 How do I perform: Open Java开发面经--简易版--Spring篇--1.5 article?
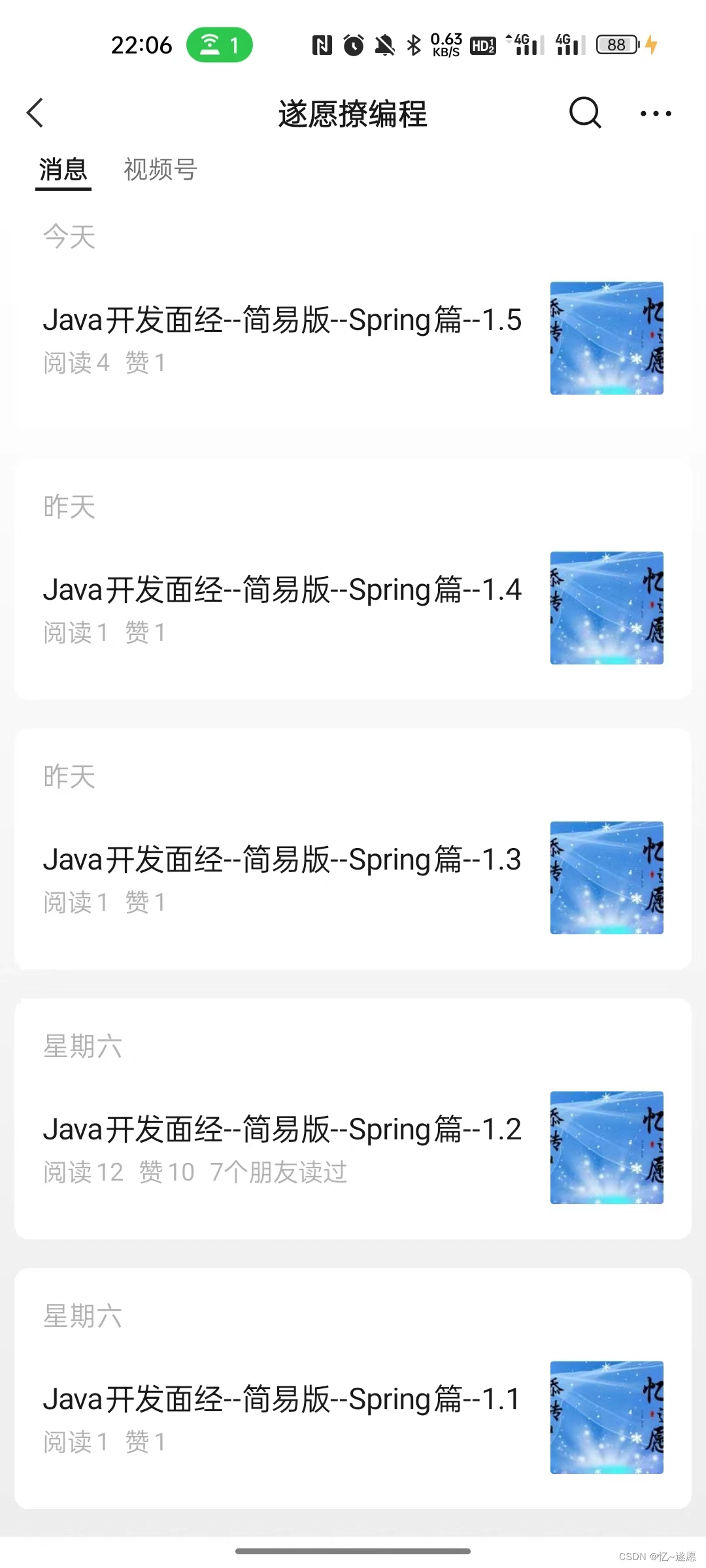coord(281,321)
